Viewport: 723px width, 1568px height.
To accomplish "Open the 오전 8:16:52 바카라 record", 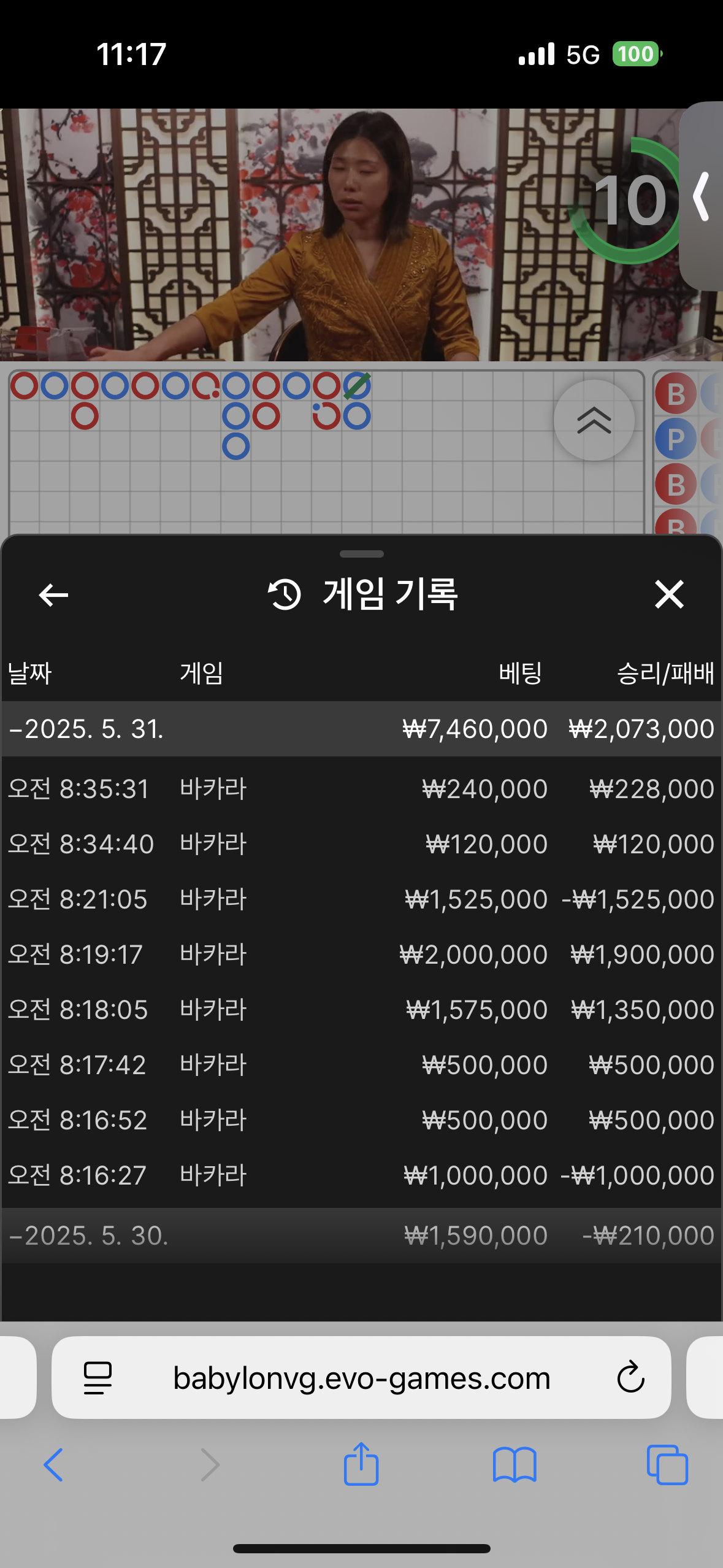I will pos(361,1120).
